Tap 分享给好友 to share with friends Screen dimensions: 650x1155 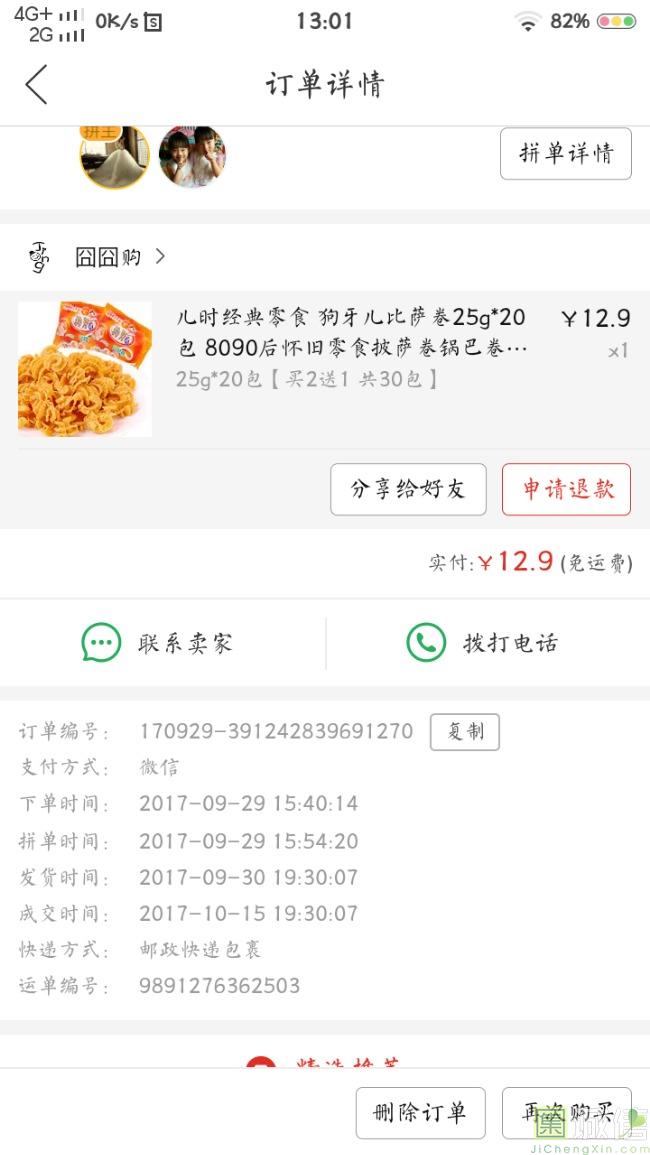point(408,490)
